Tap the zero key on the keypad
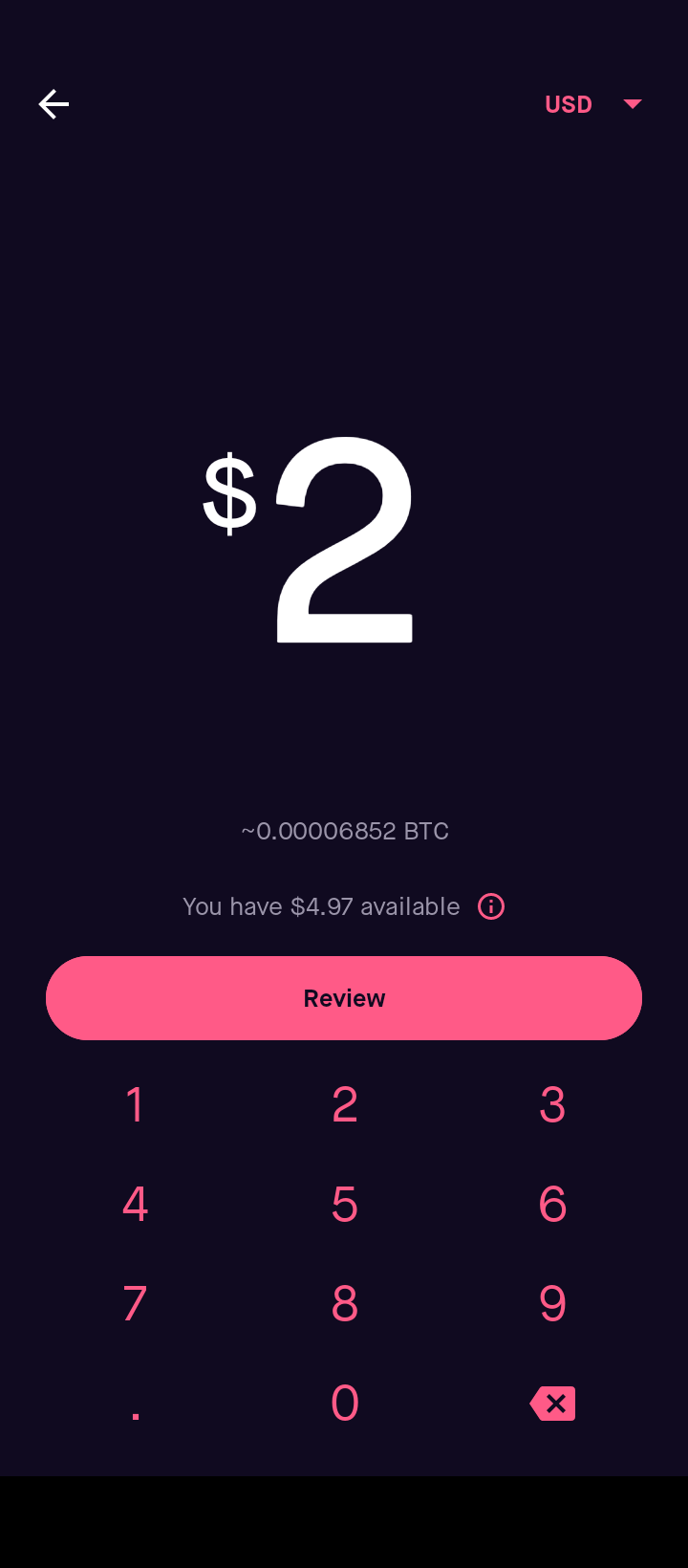688x1568 pixels. pos(344,1403)
